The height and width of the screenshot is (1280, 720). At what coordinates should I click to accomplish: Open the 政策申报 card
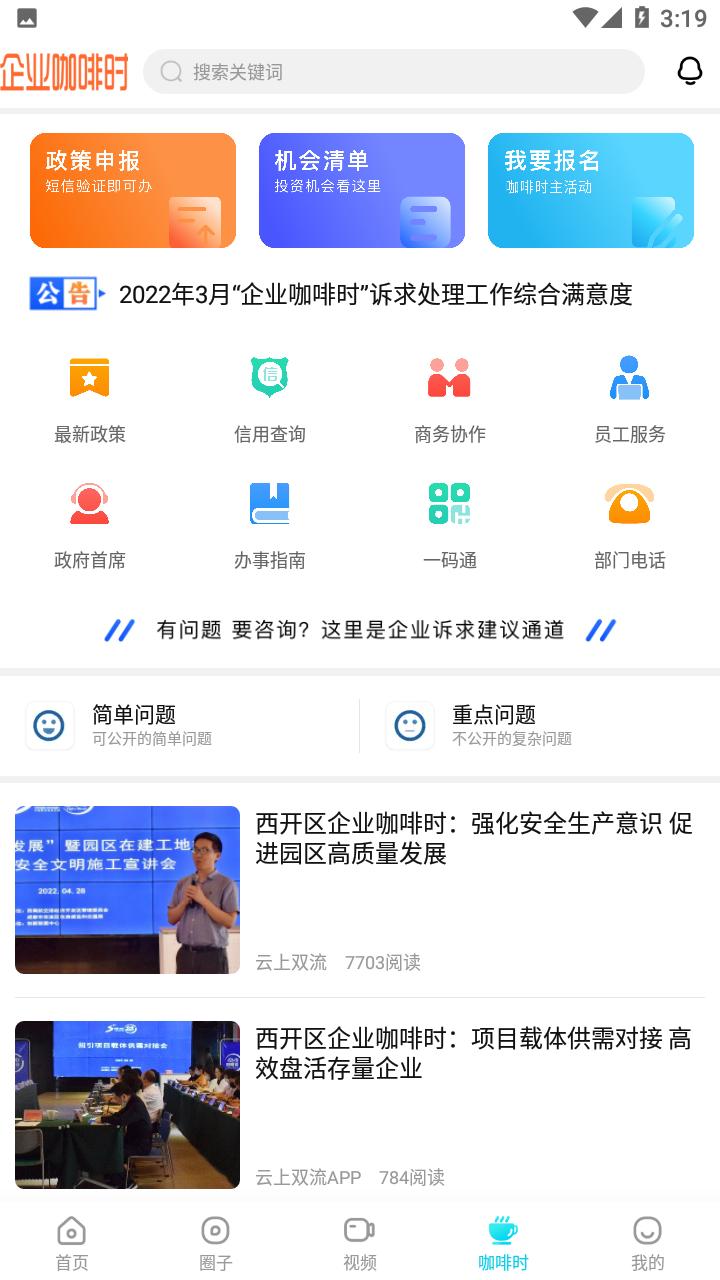[133, 190]
